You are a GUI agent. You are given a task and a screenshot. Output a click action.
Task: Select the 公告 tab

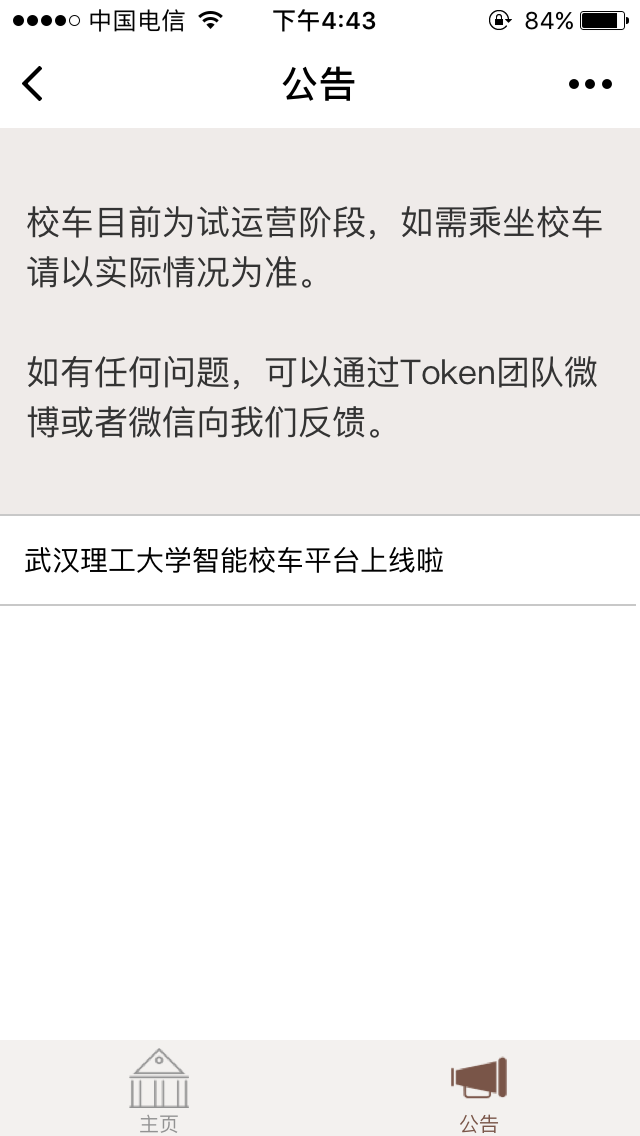pos(479,1089)
